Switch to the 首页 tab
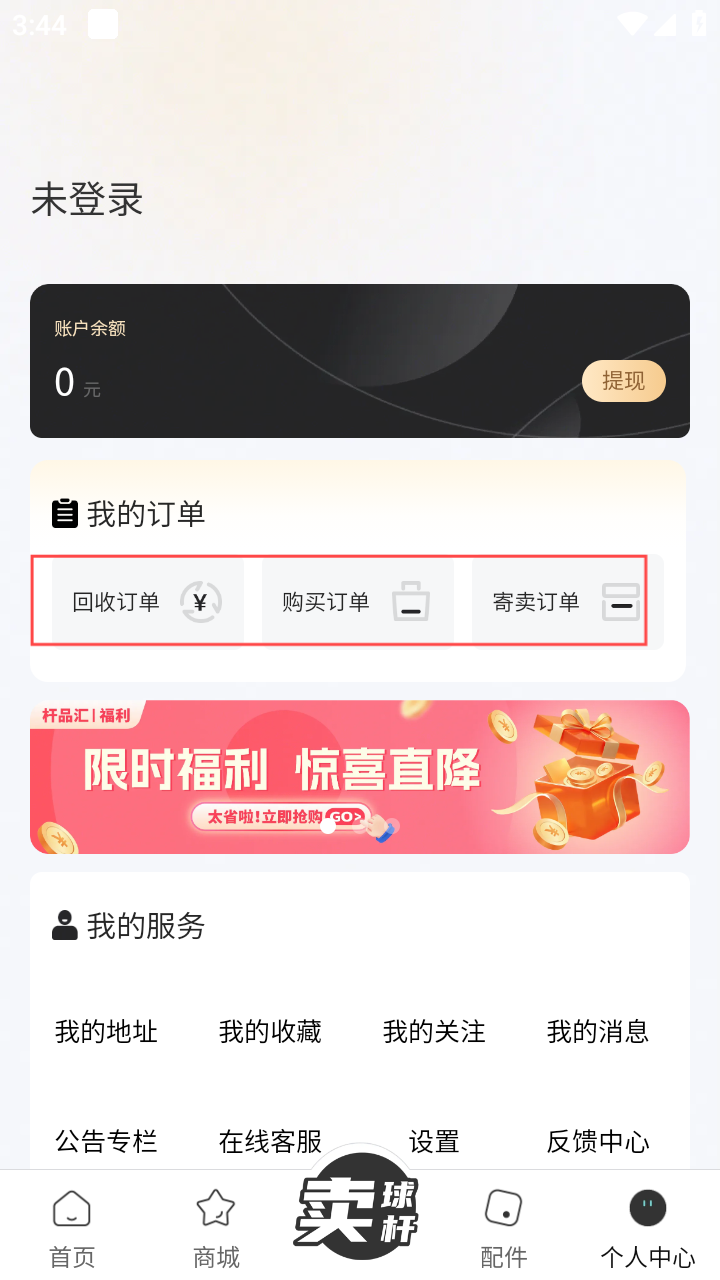This screenshot has height=1280, width=720. 72,1228
